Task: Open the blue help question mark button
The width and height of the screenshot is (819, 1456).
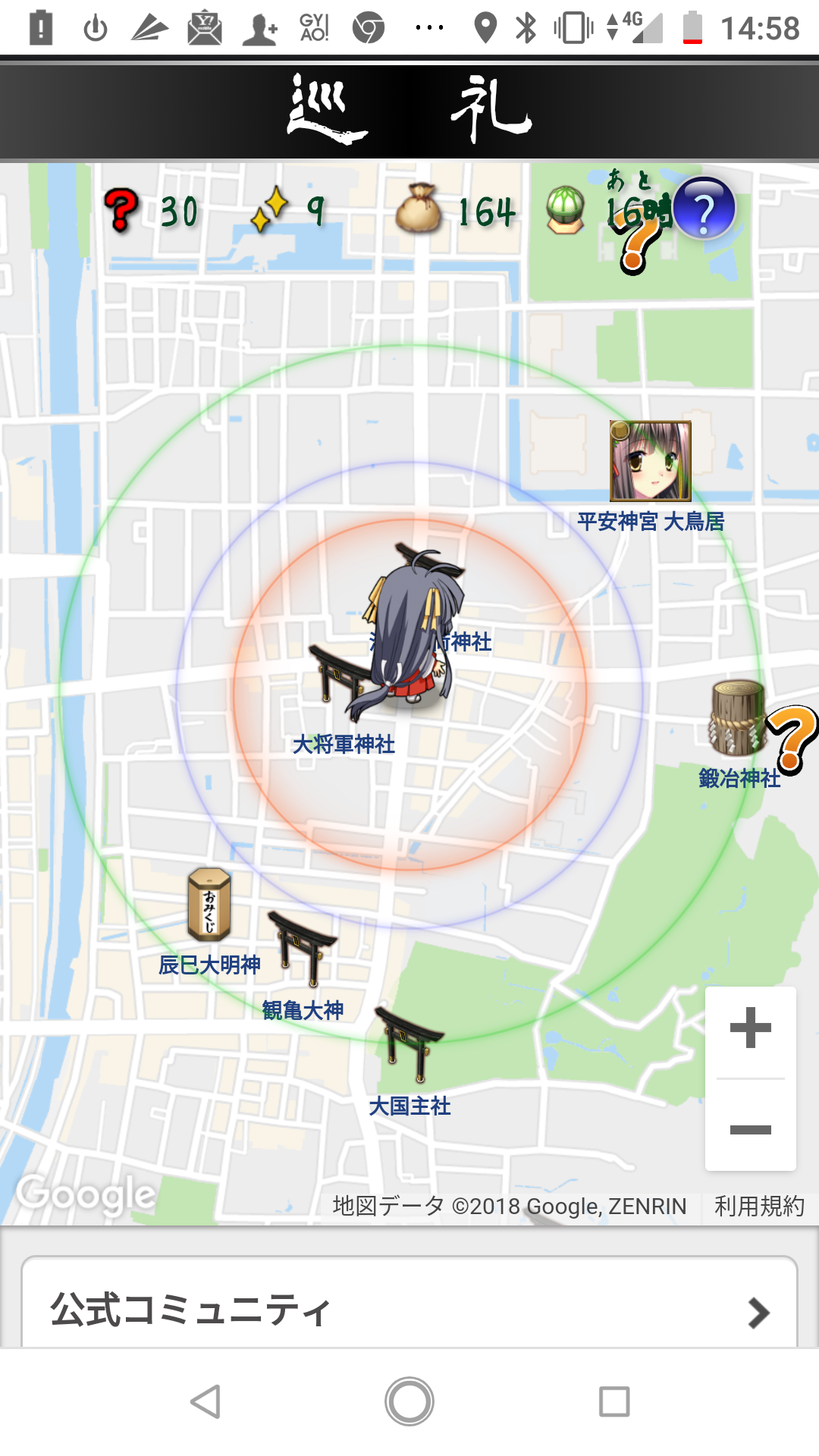Action: click(704, 209)
